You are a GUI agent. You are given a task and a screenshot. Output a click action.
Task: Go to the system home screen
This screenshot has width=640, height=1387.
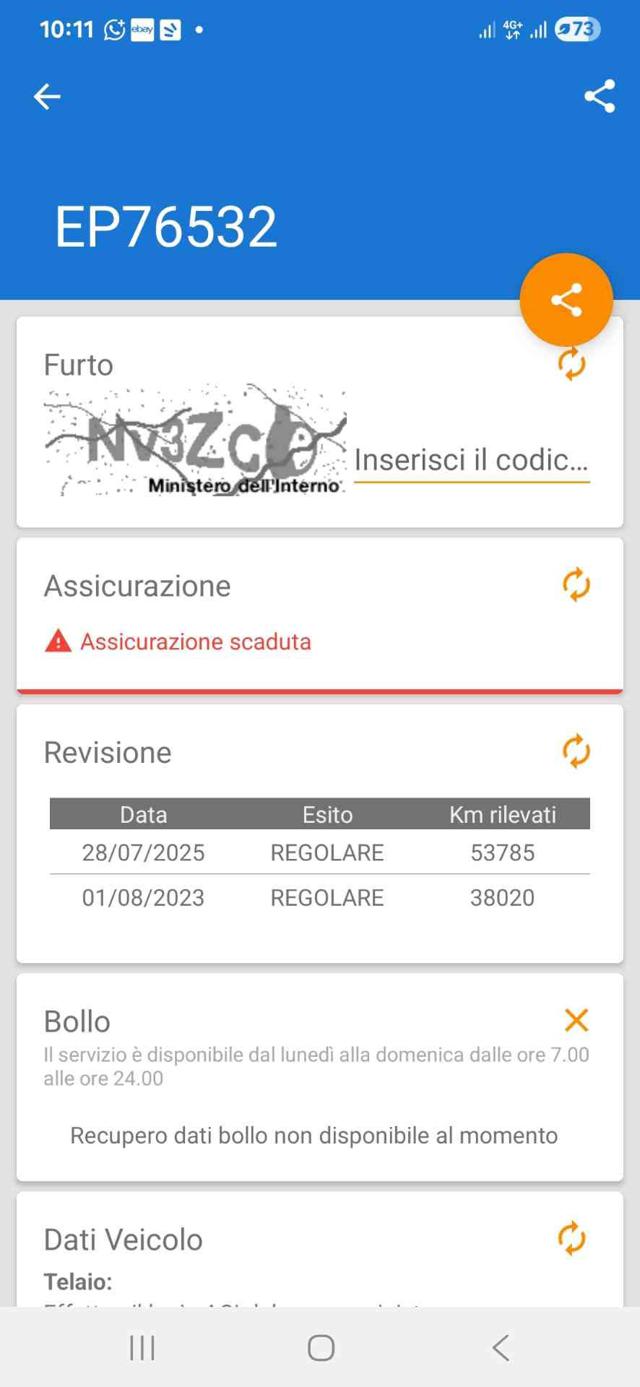tap(321, 1348)
